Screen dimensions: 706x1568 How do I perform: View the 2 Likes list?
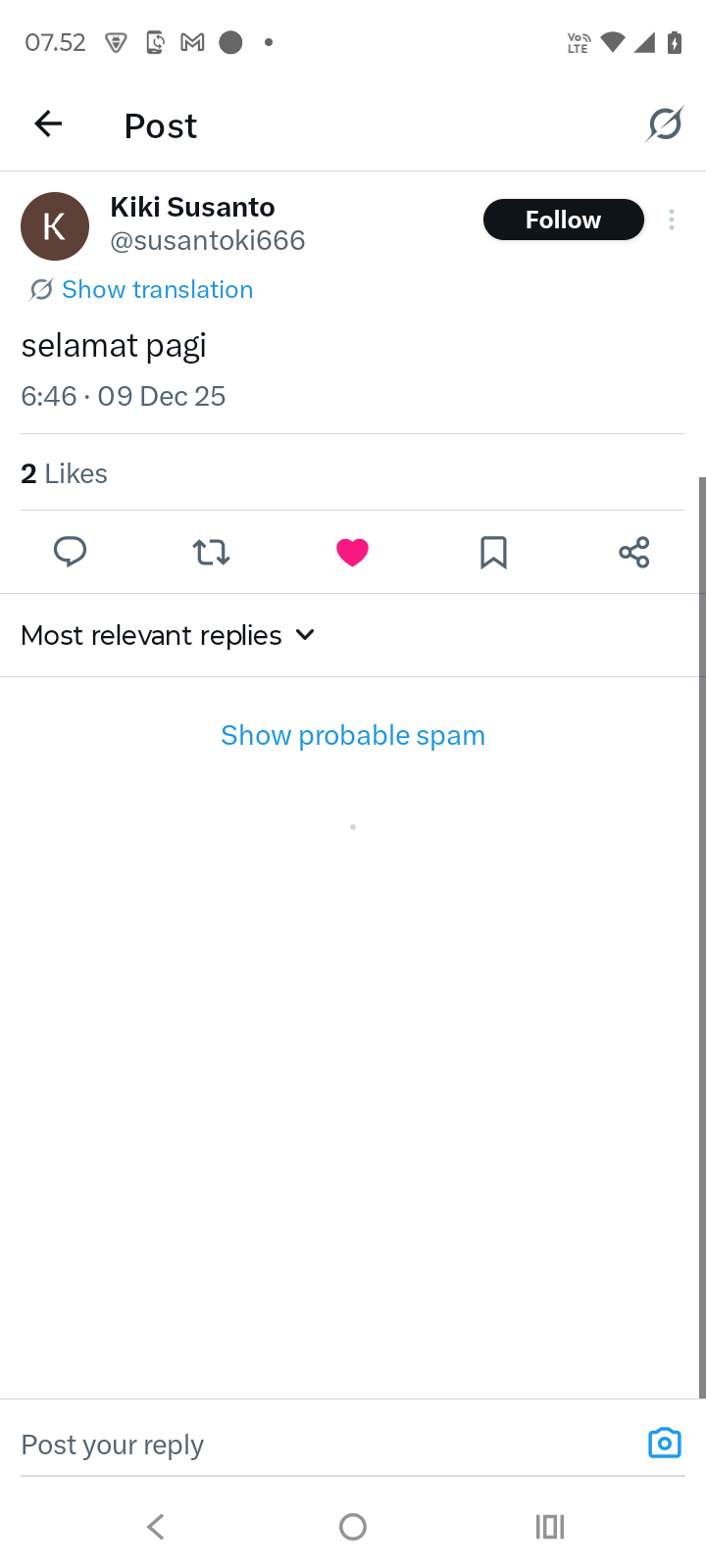[x=65, y=473]
